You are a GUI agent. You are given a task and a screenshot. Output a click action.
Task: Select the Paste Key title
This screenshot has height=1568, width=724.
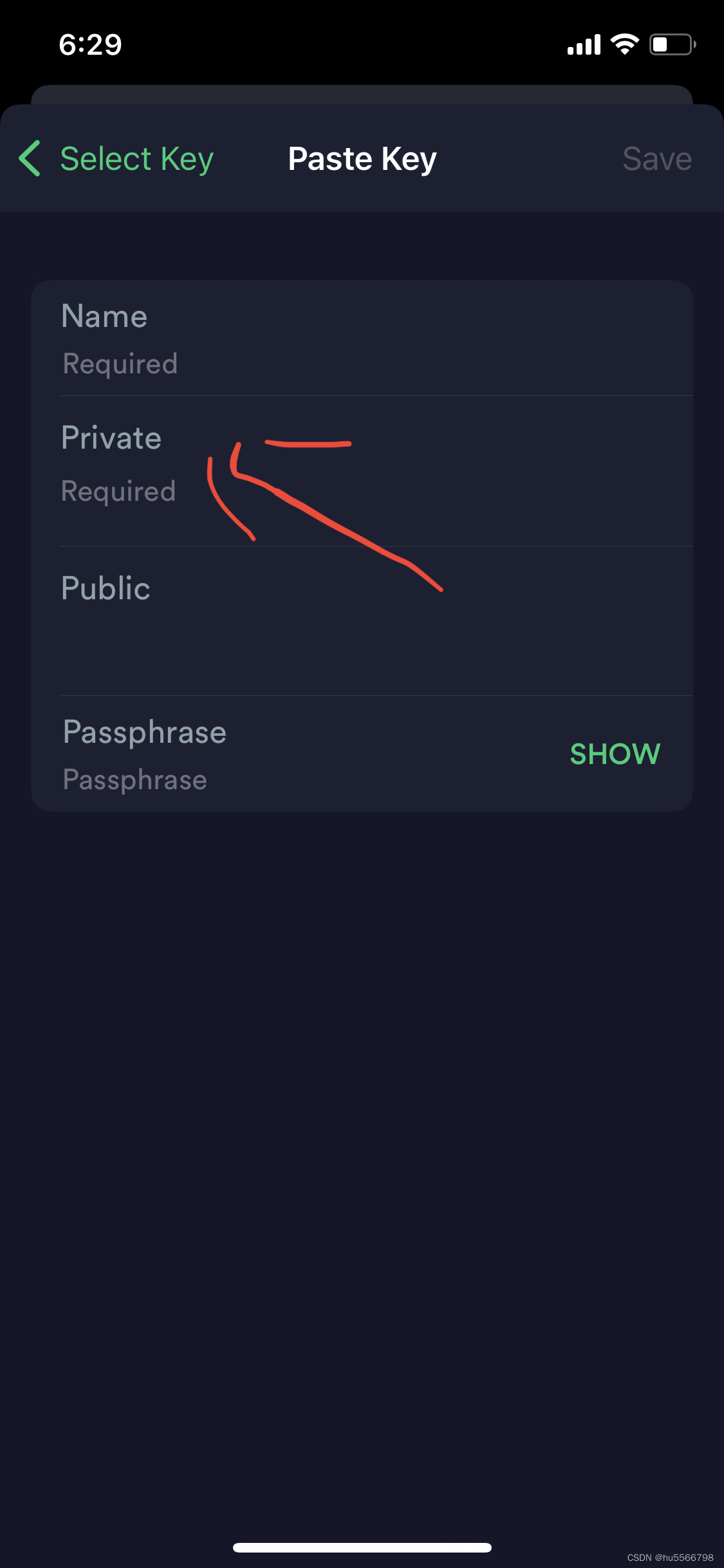[362, 158]
